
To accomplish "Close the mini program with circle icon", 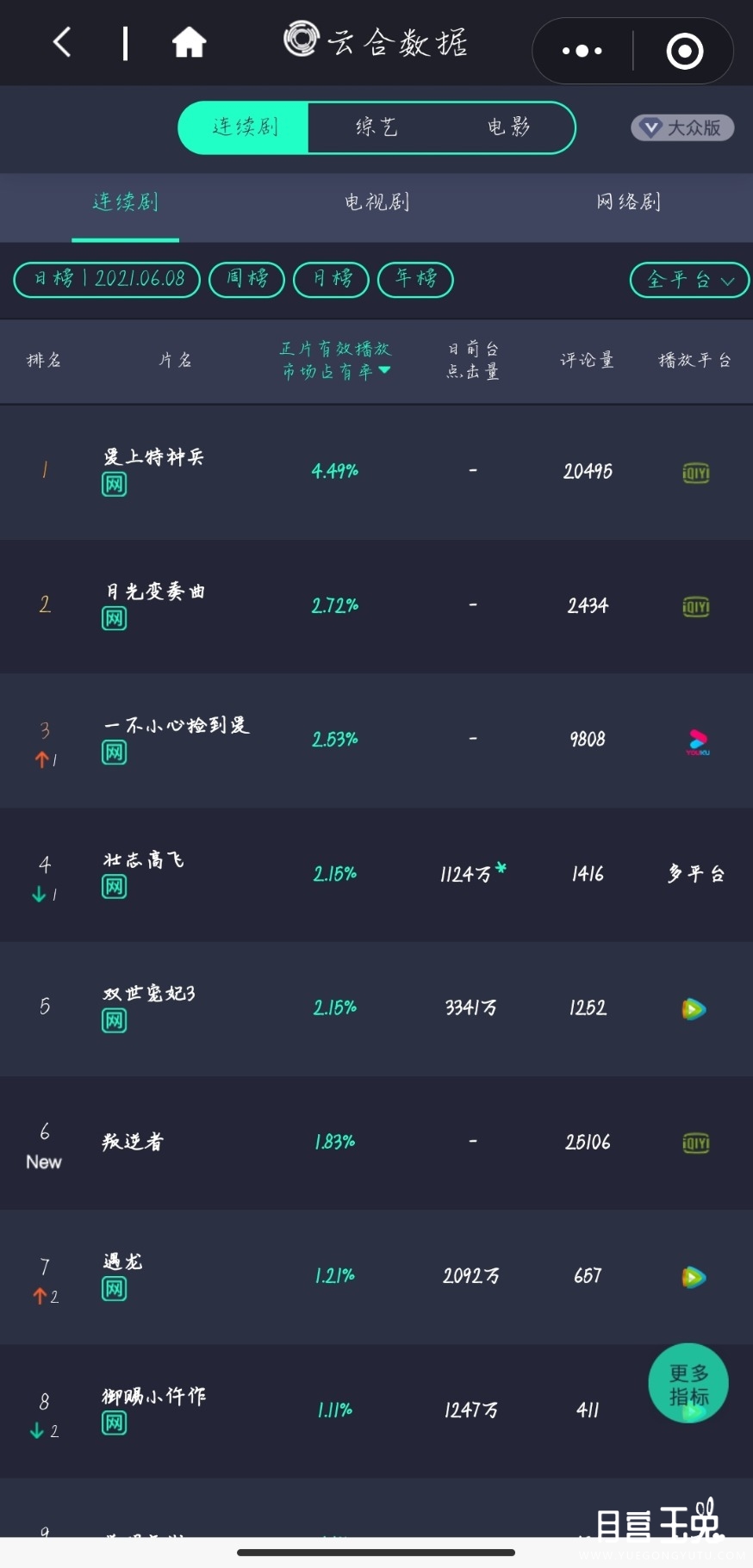I will click(x=685, y=51).
